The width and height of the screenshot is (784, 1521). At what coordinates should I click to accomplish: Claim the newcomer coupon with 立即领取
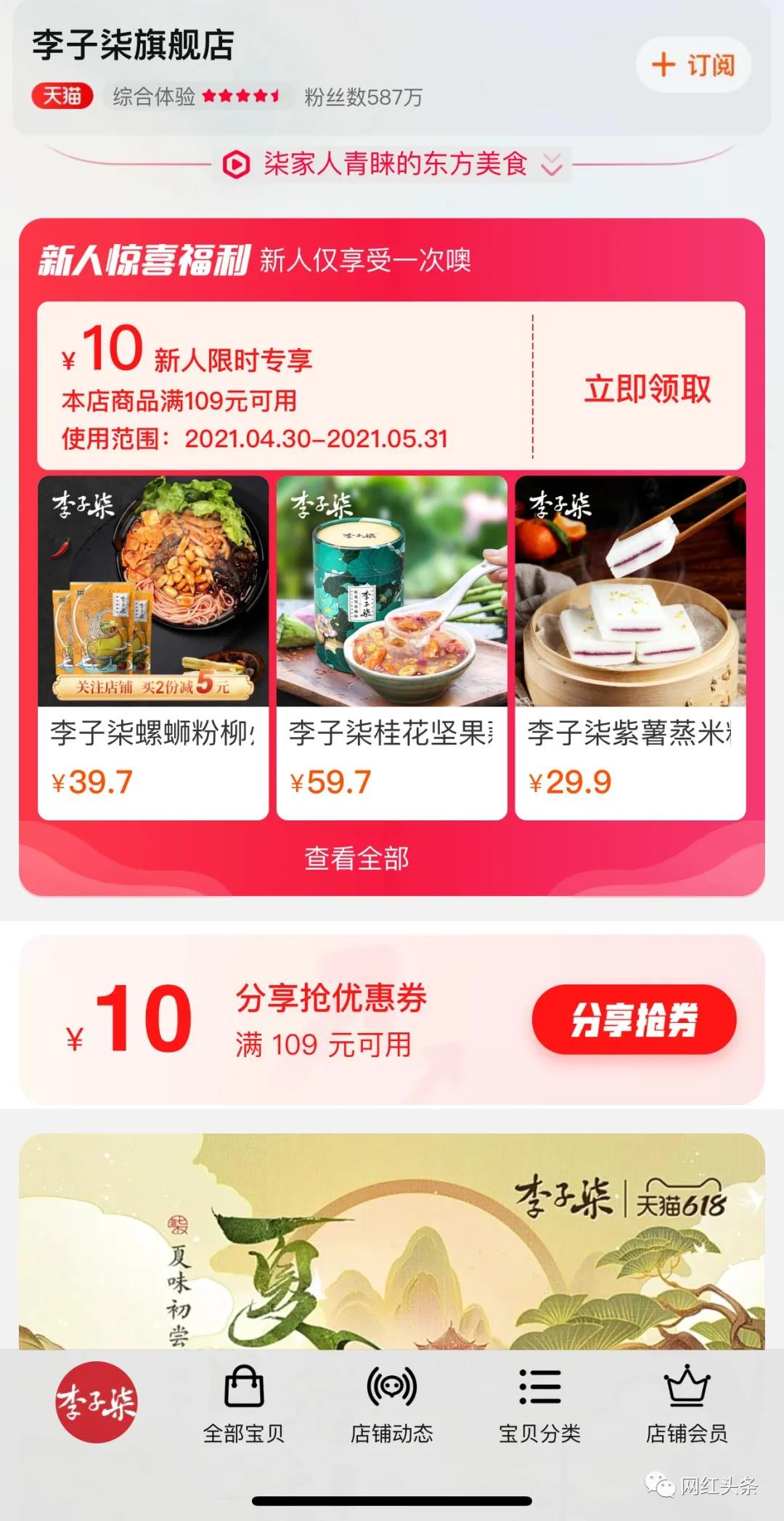647,388
